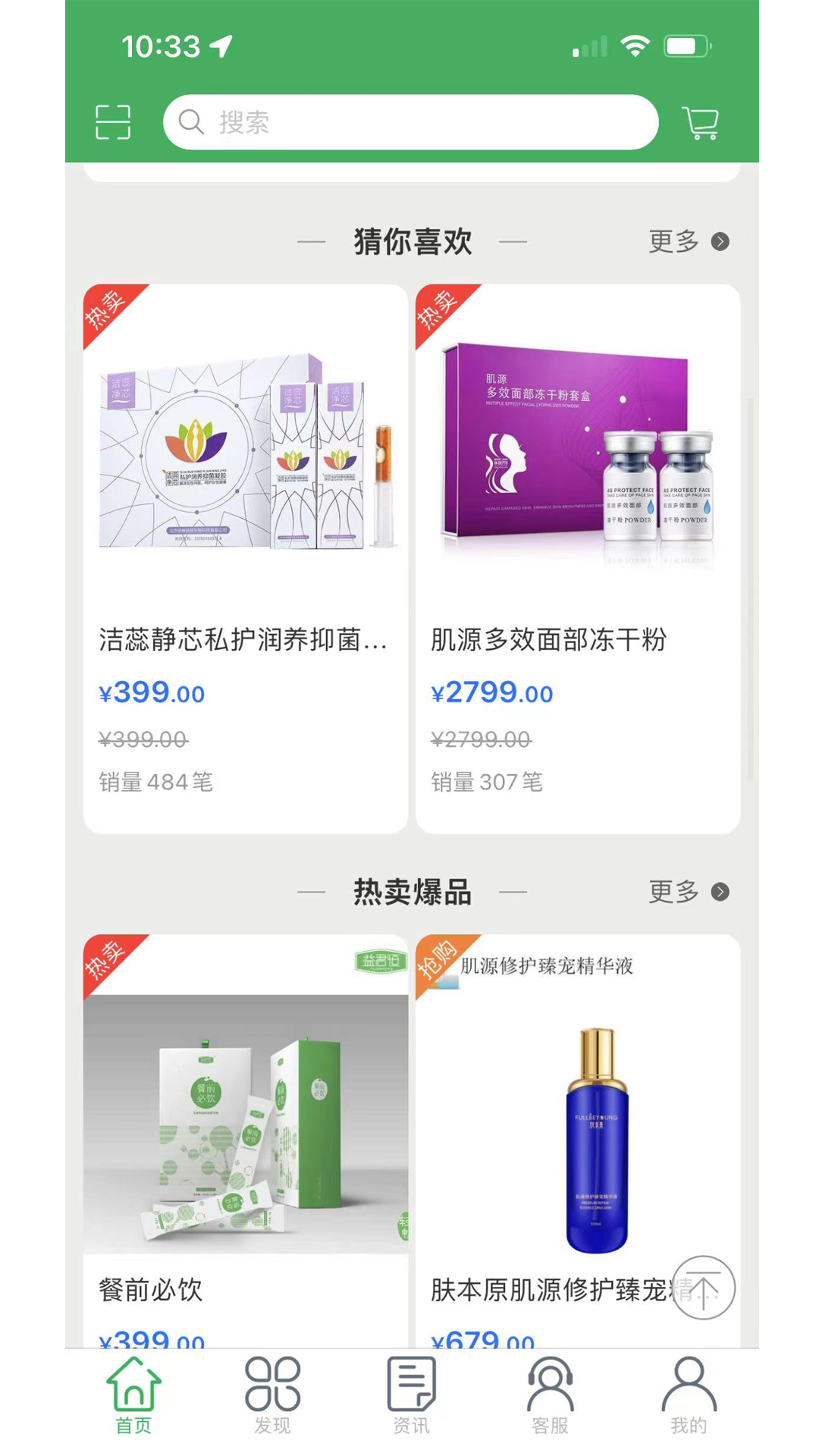819x1456 pixels.
Task: Tap the back-to-top arrow button
Action: click(703, 1288)
